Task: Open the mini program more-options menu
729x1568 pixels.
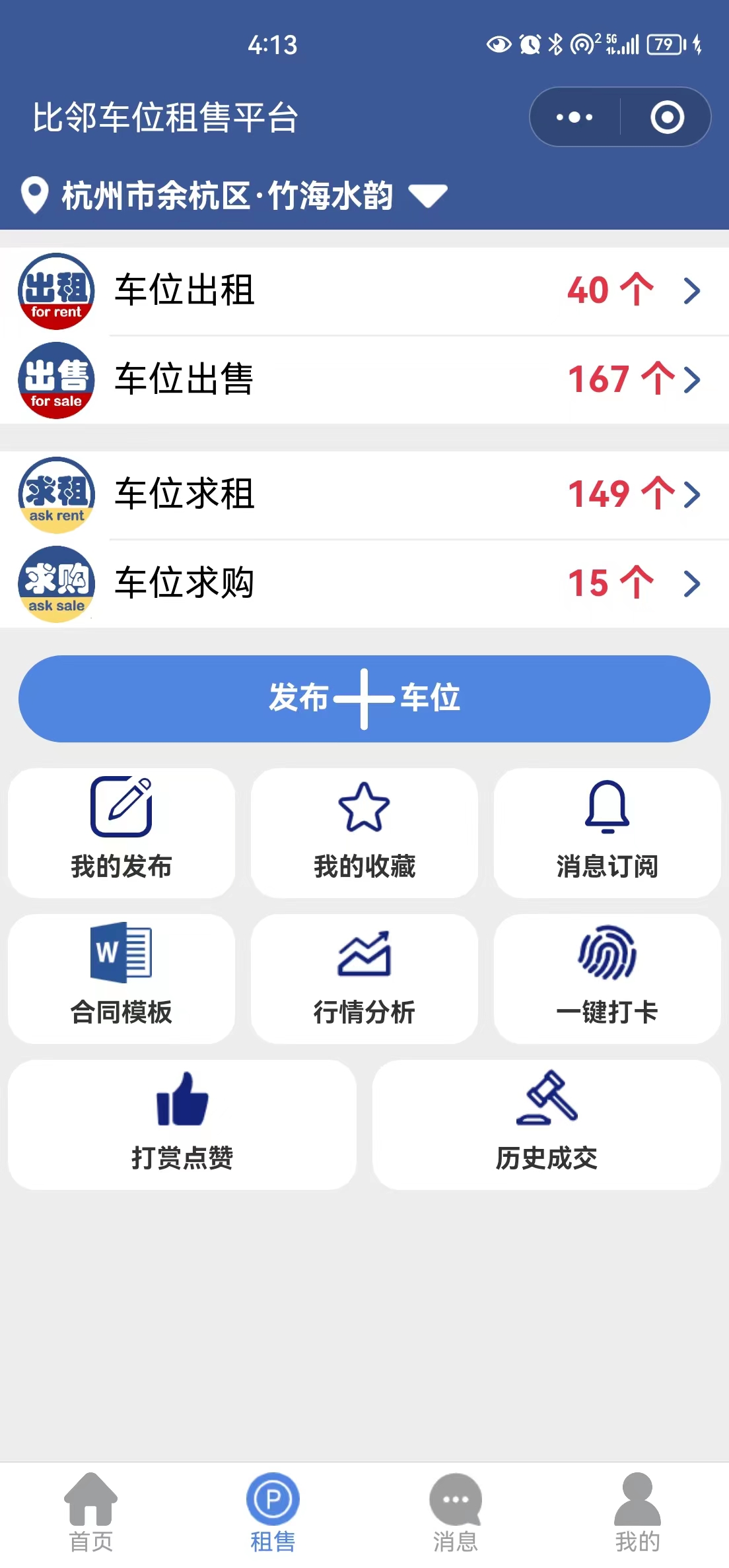Action: tap(574, 117)
